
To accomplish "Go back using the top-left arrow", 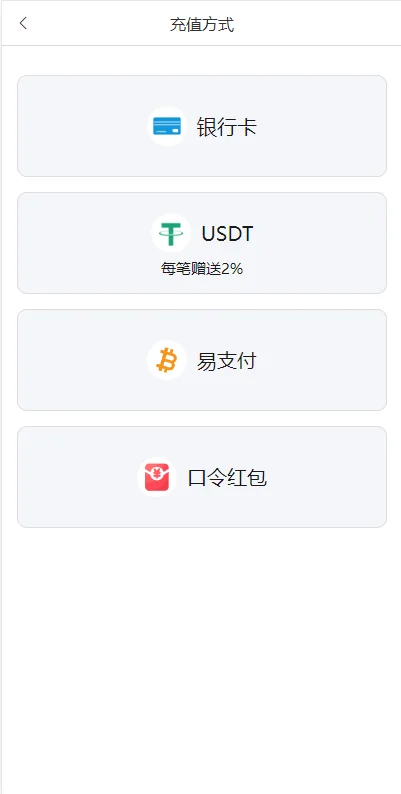I will click(23, 23).
